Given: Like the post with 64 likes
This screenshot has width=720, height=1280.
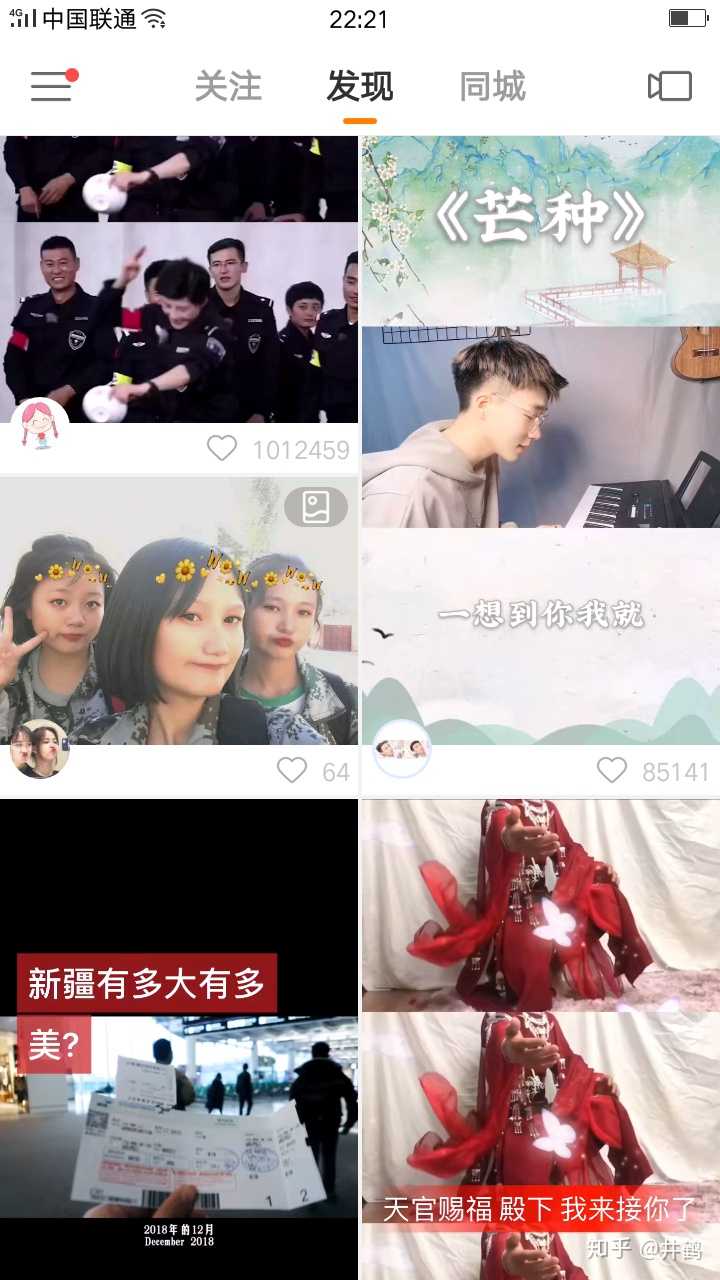Looking at the screenshot, I should pos(292,770).
